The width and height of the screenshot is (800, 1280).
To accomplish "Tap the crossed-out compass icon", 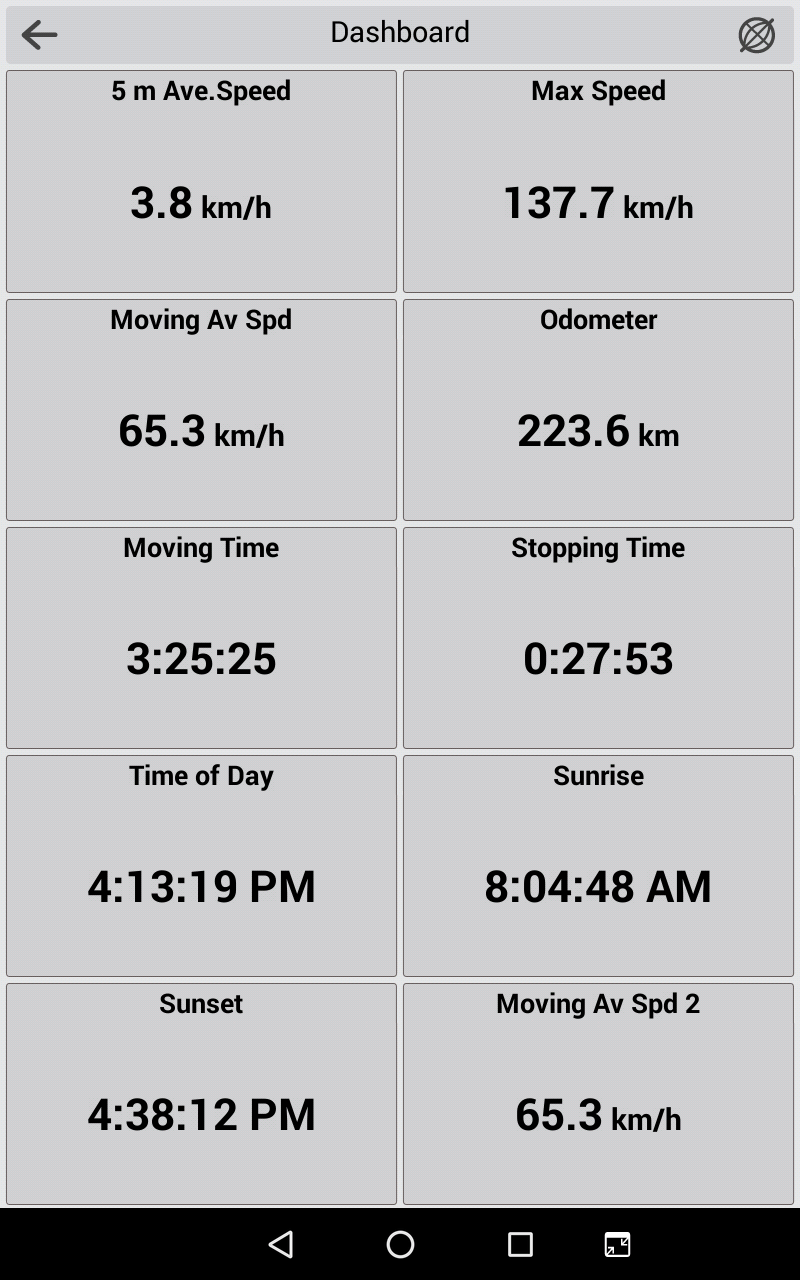I will point(756,35).
